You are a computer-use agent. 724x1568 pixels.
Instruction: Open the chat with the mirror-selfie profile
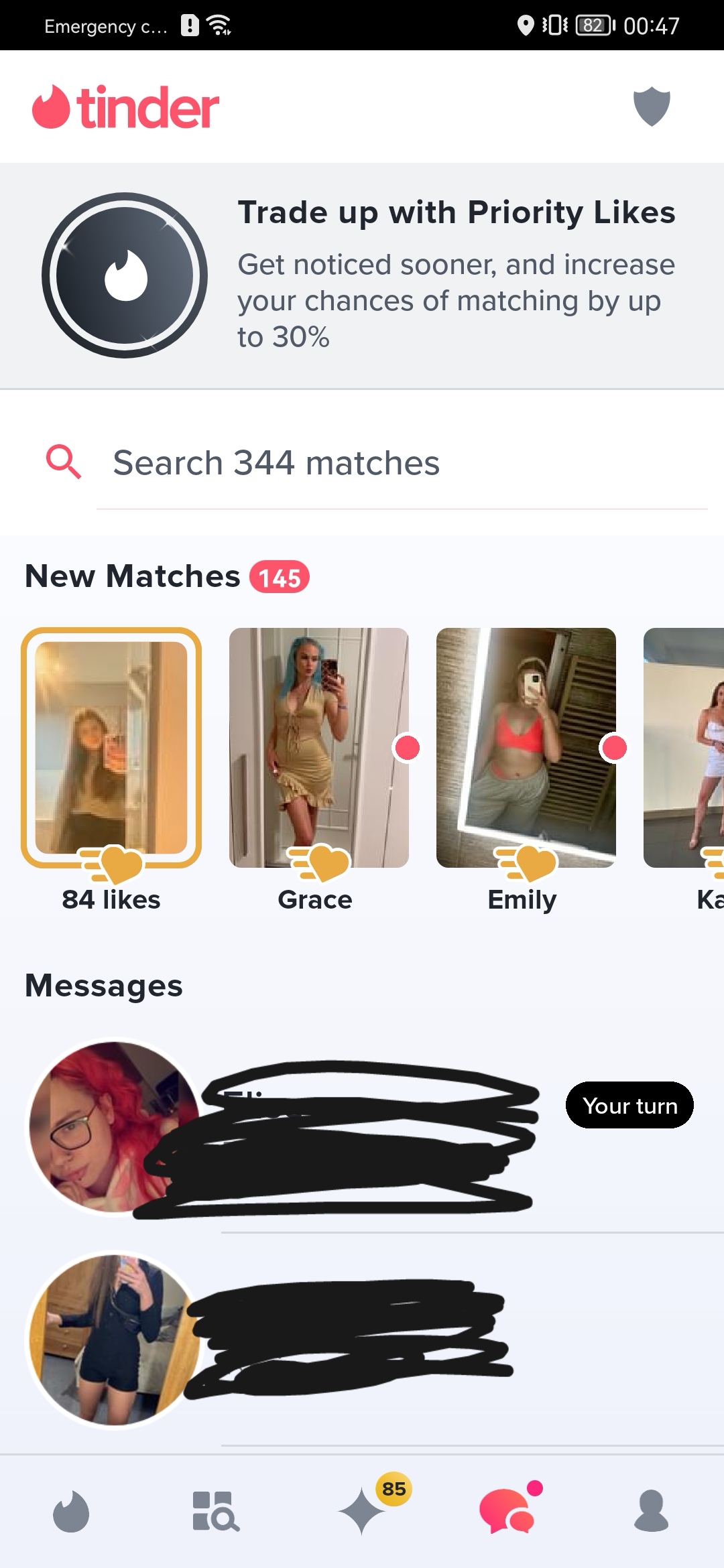[362, 1340]
